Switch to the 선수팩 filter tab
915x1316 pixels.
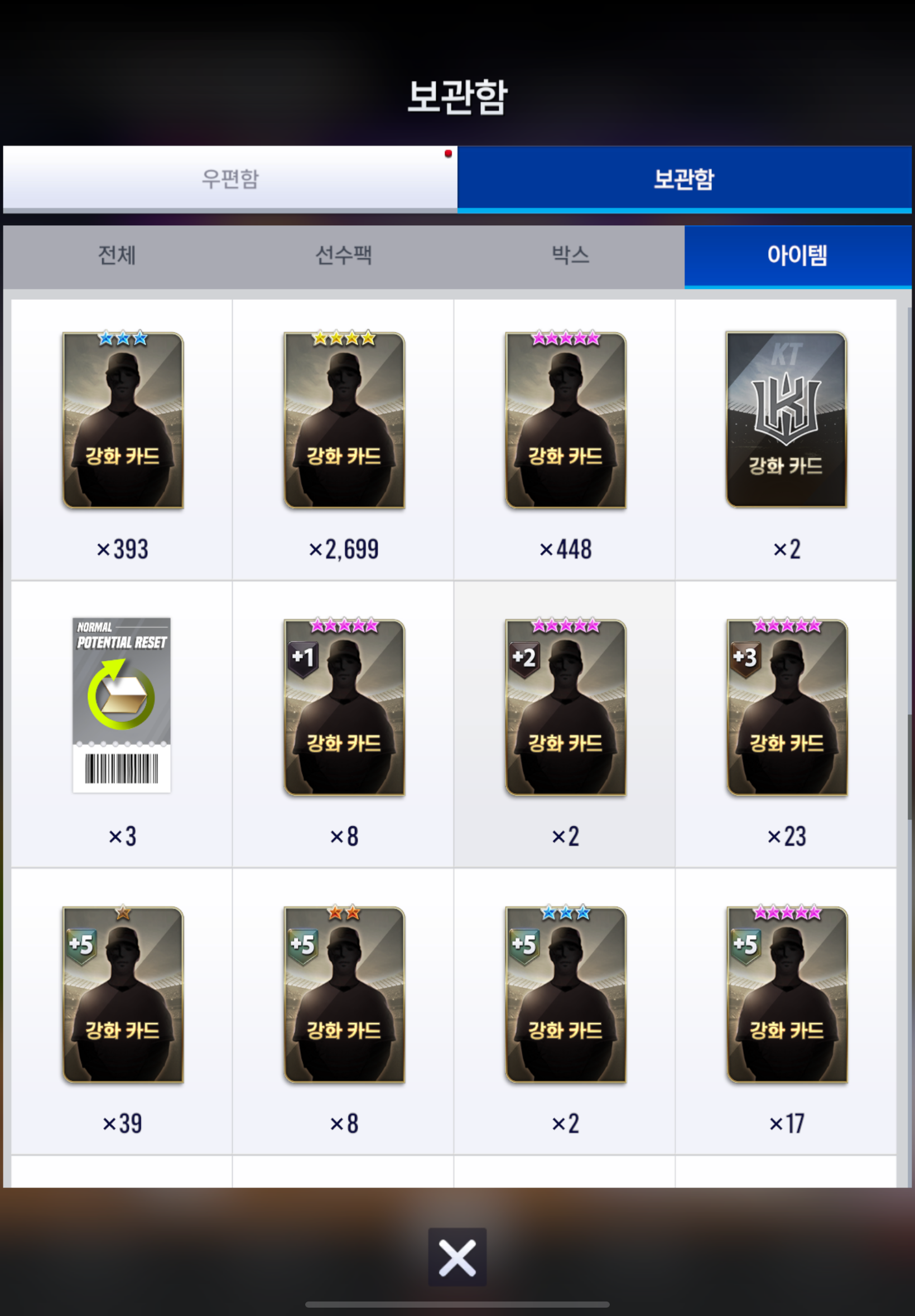pos(344,255)
